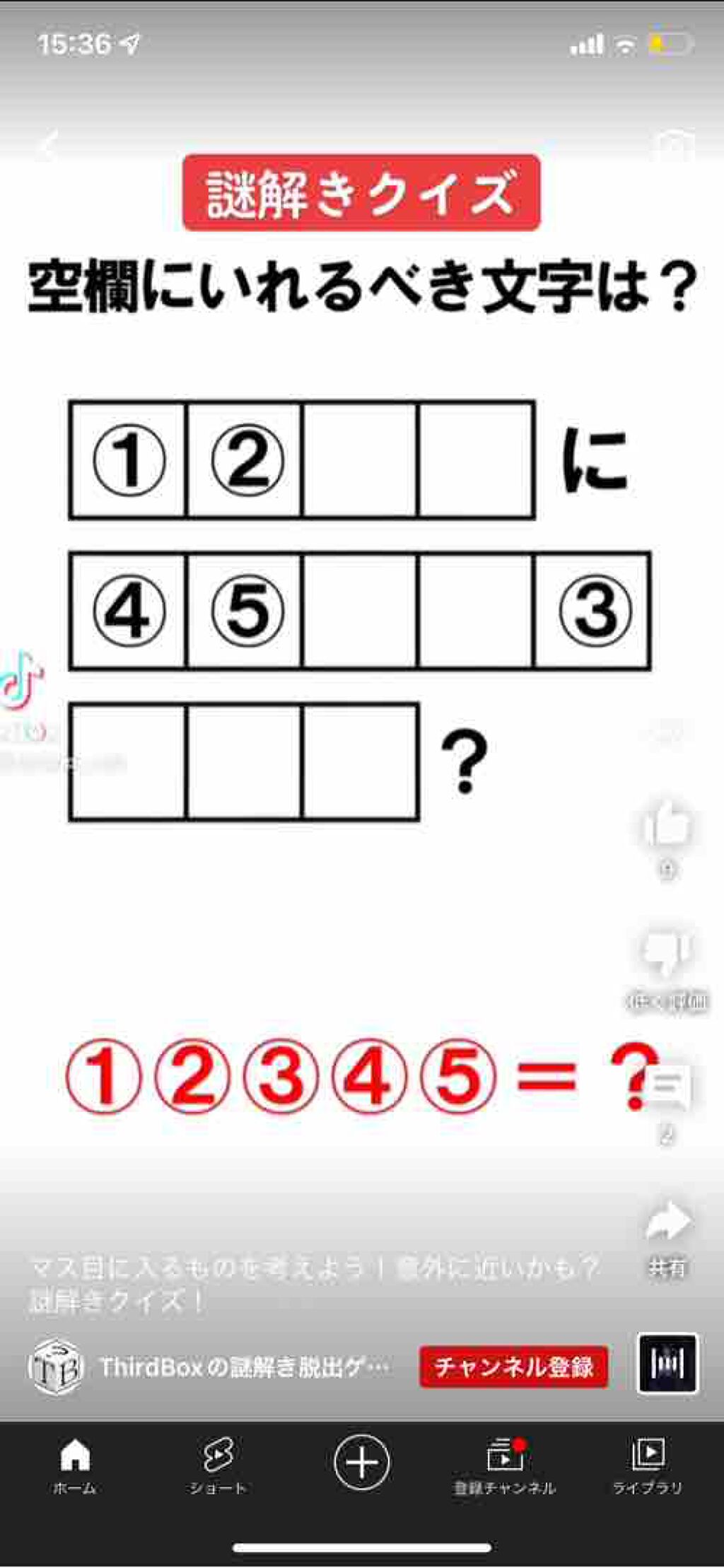Open the 登録チャンネル tab
724x1568 pixels.
504,1465
